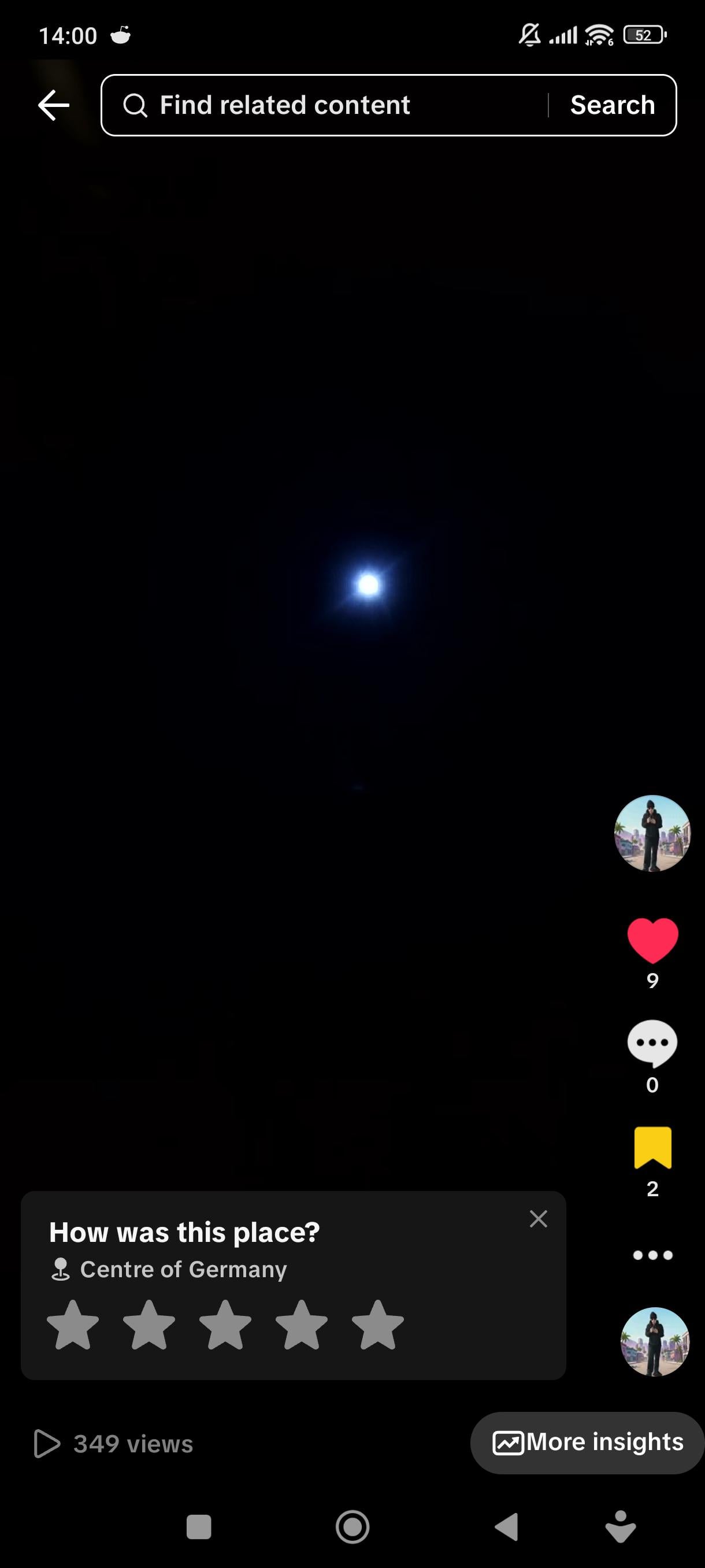Open the creator's profile picture

(x=652, y=833)
